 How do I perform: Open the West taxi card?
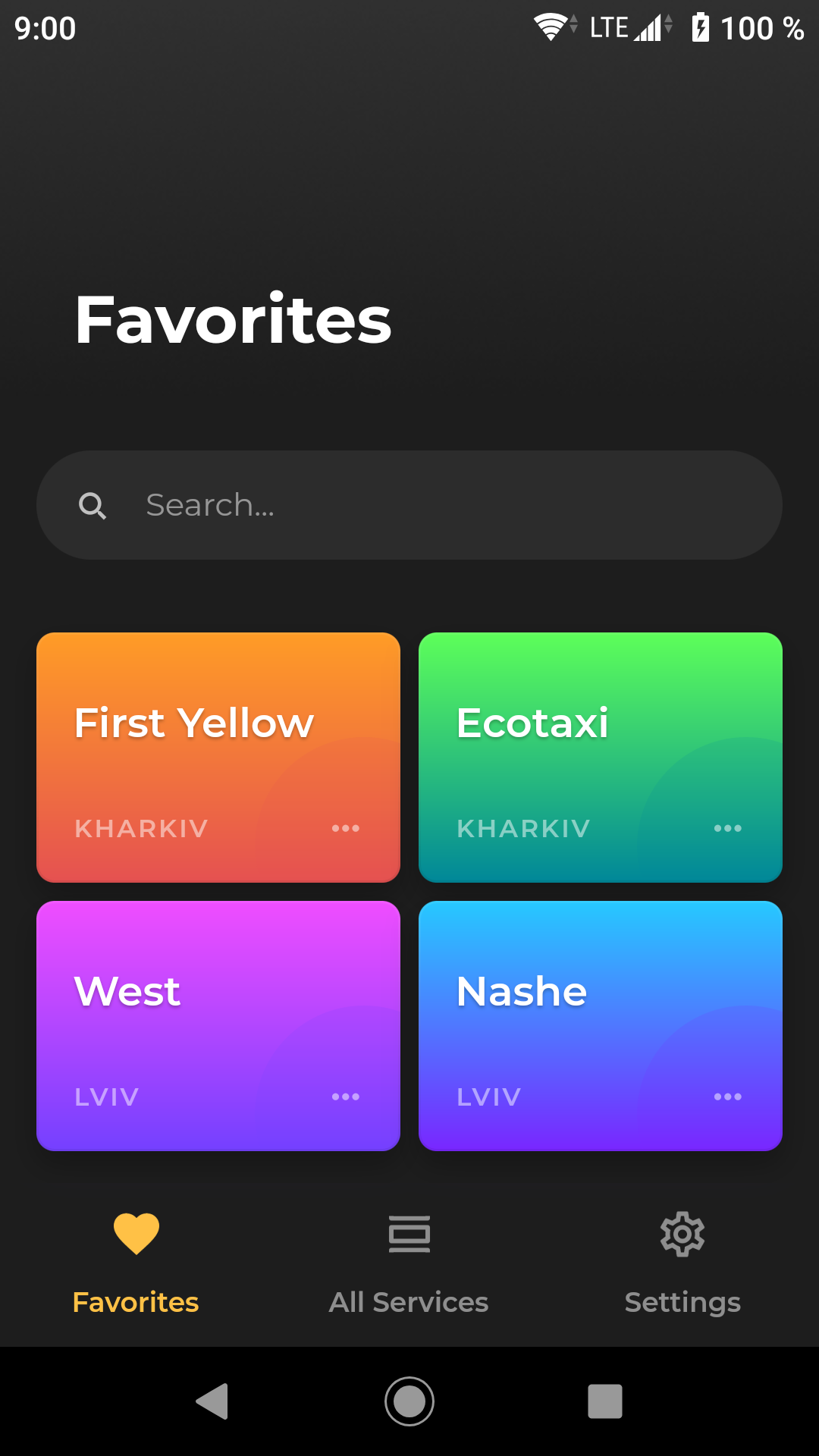click(218, 1025)
